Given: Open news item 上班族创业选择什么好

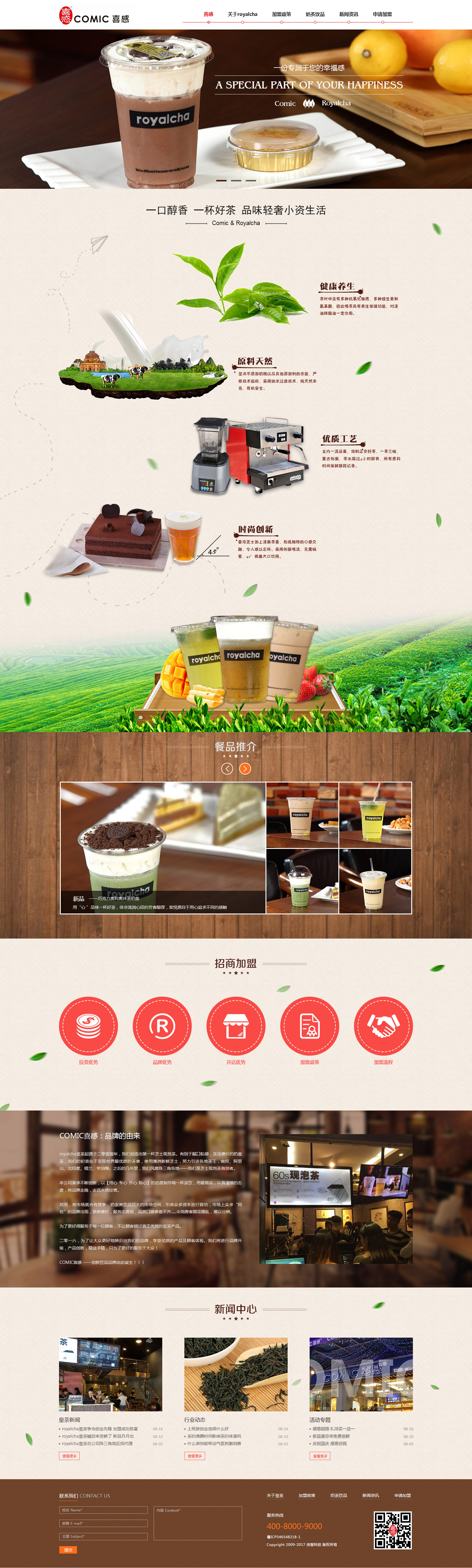Looking at the screenshot, I should 208,1428.
